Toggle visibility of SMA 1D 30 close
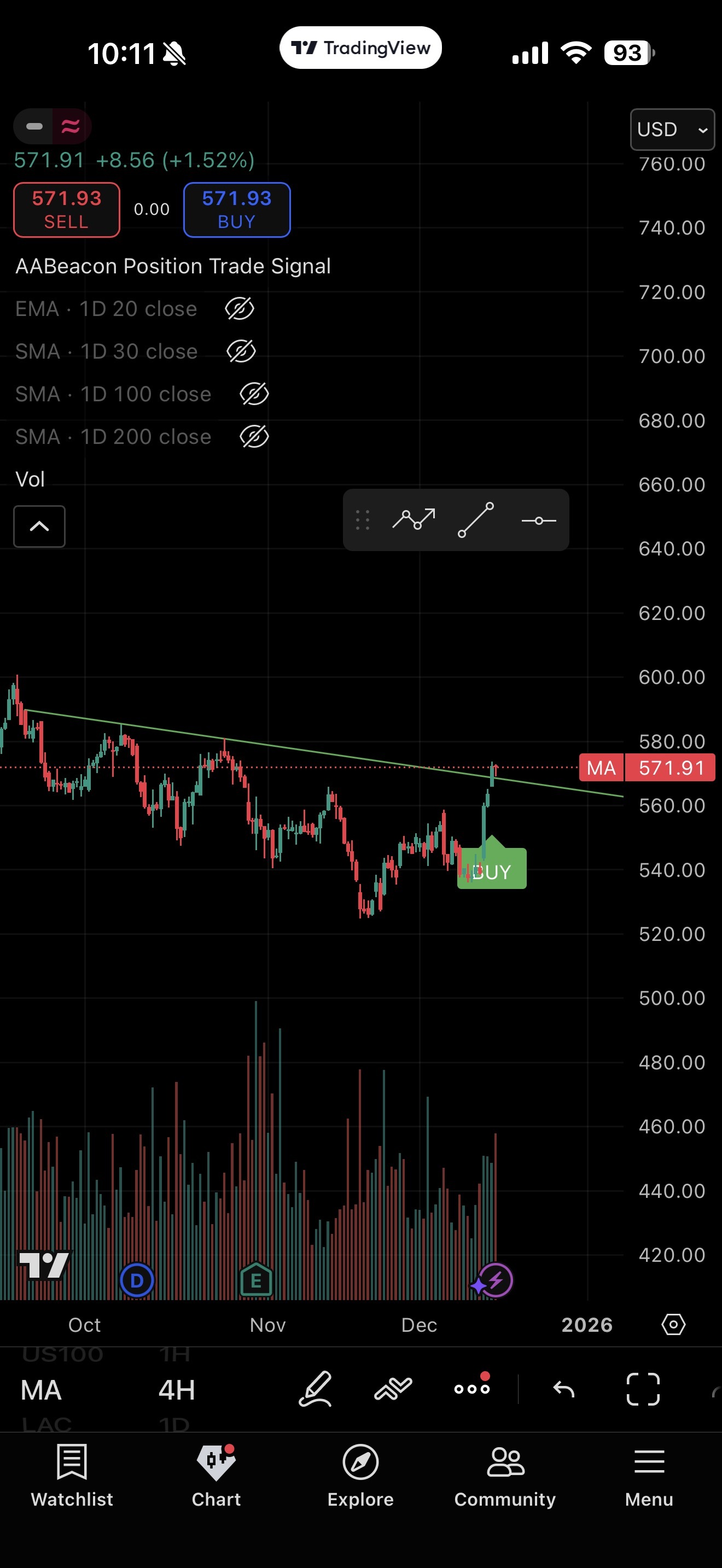The image size is (722, 1568). pyautogui.click(x=241, y=351)
